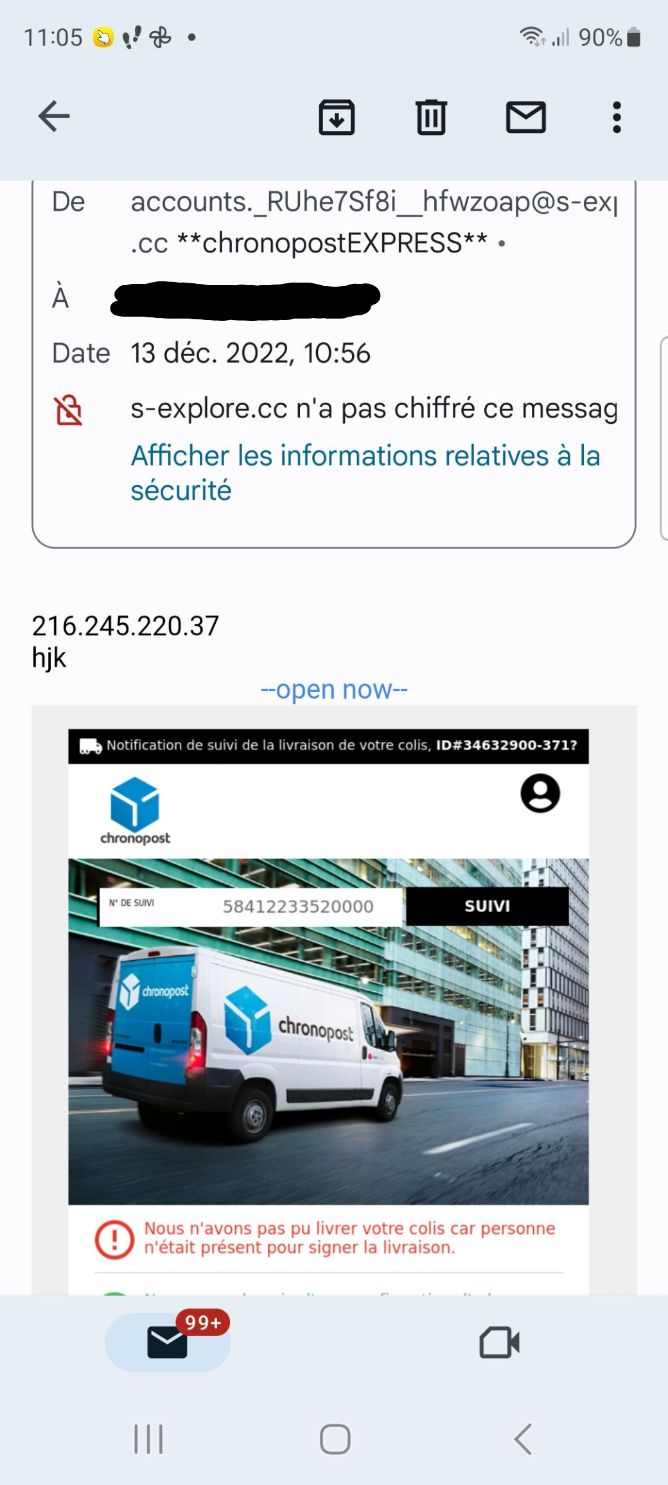Screen dimensions: 668x1485
Task: Open the three-dot overflow menu
Action: 617,117
